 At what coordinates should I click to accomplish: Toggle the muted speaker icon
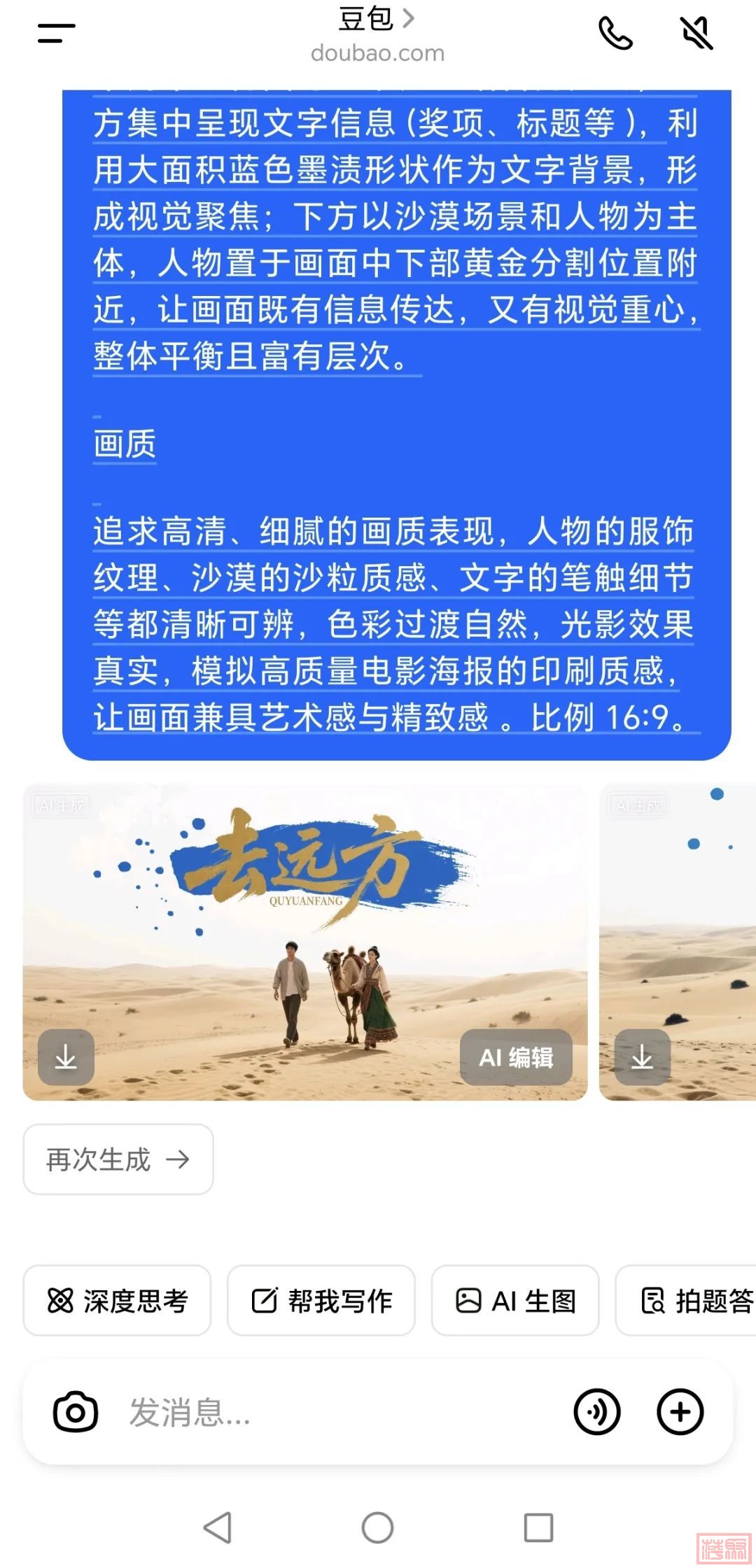[x=696, y=33]
